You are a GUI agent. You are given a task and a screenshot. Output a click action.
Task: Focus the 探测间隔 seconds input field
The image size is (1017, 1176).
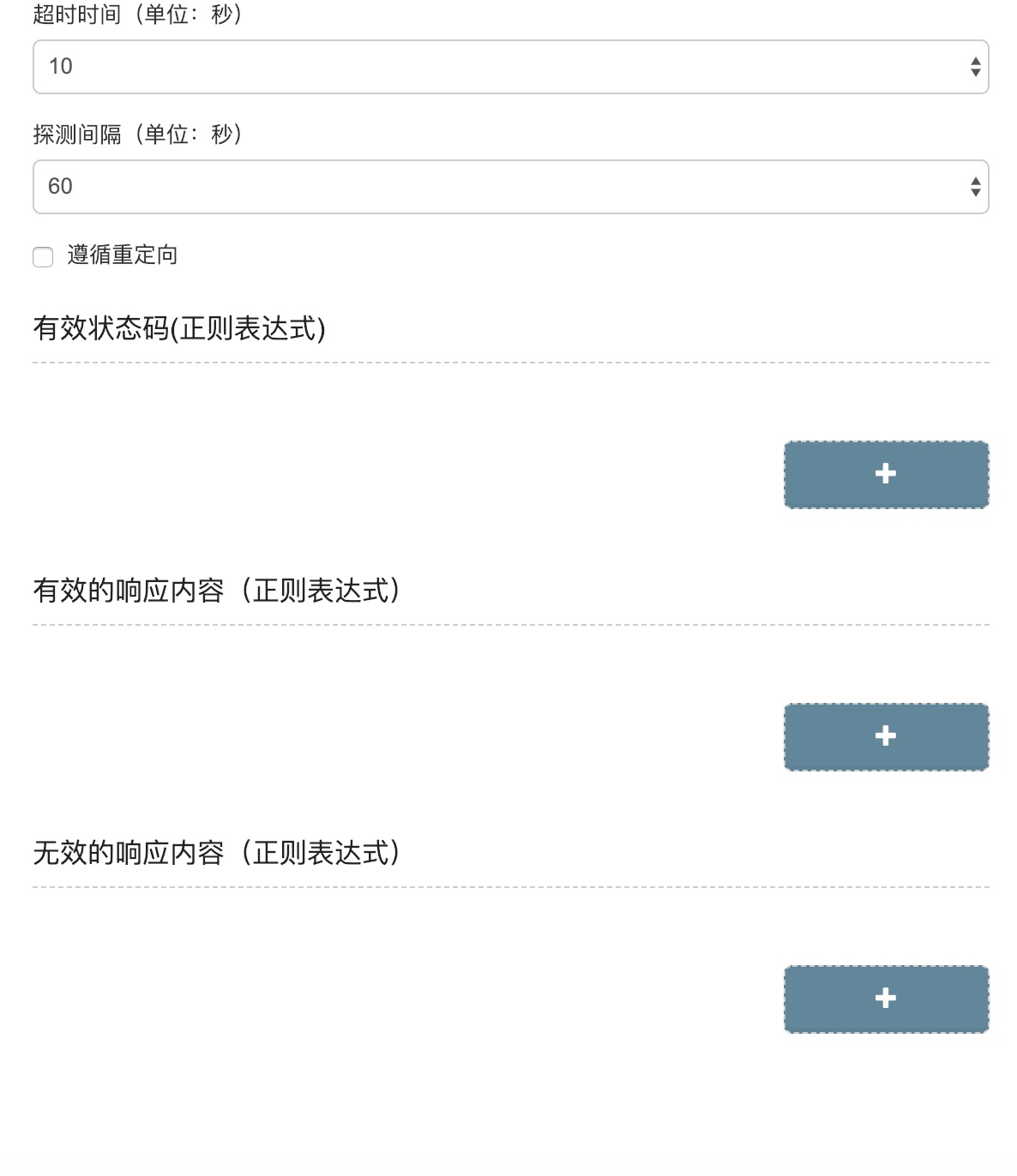(x=497, y=187)
